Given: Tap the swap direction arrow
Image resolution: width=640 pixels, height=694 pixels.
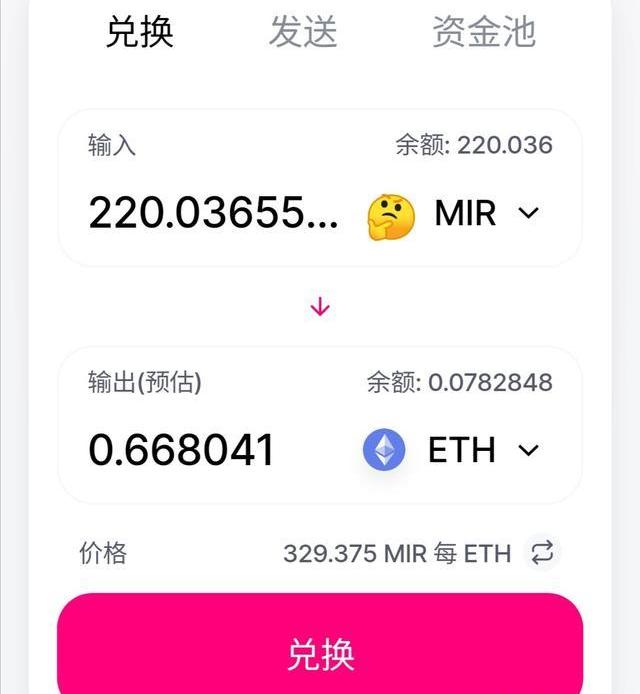Looking at the screenshot, I should (320, 307).
